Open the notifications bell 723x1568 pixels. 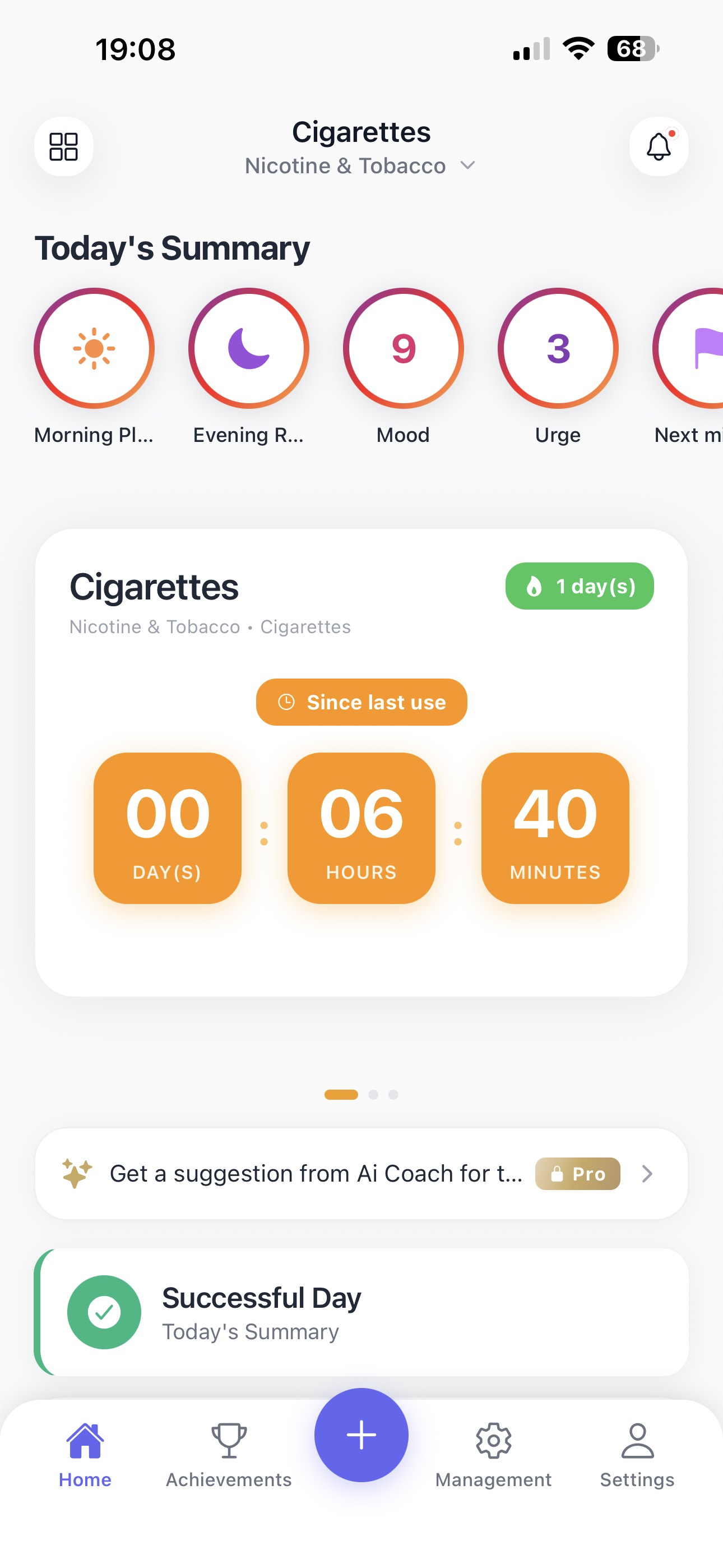(x=659, y=147)
